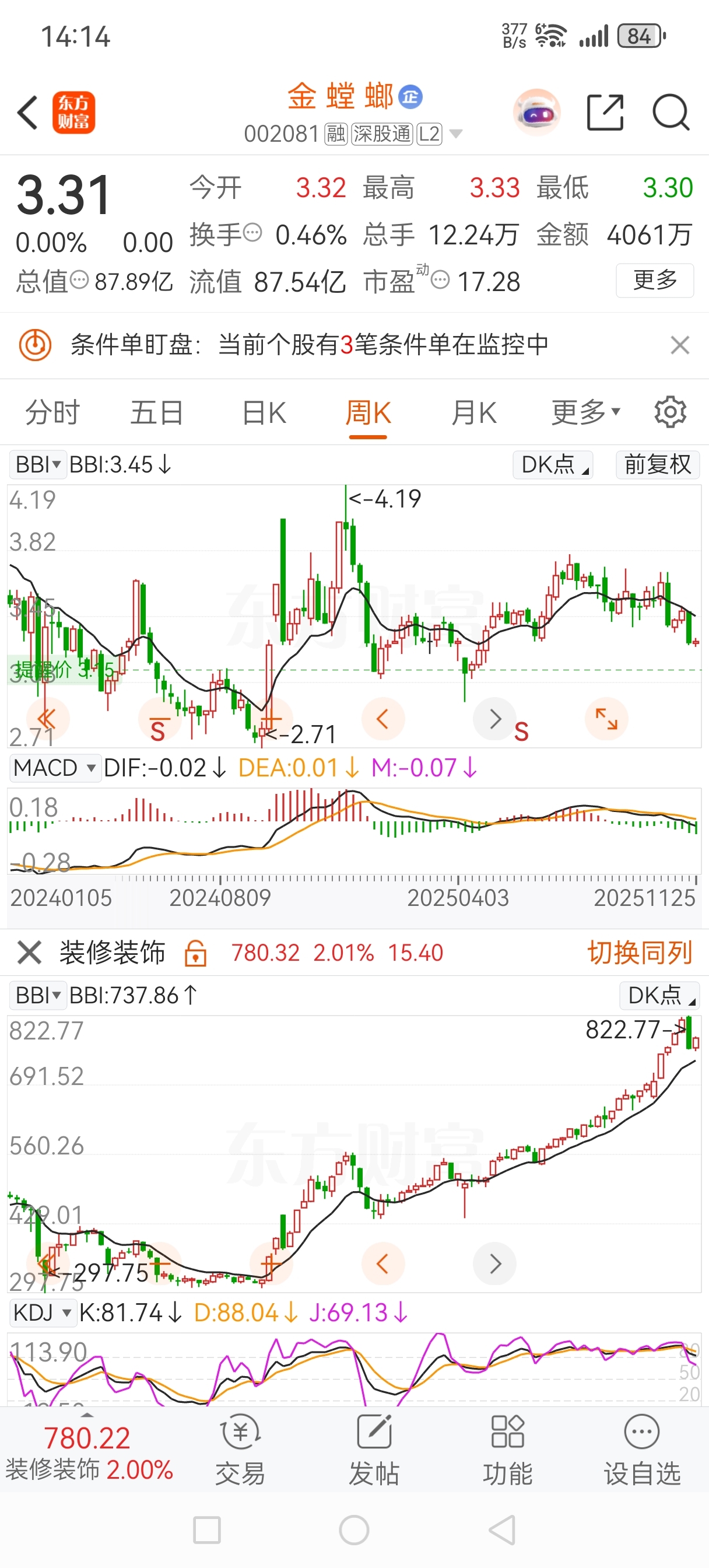This screenshot has width=709, height=1568.
Task: Go back using the top-left arrow
Action: tap(28, 113)
